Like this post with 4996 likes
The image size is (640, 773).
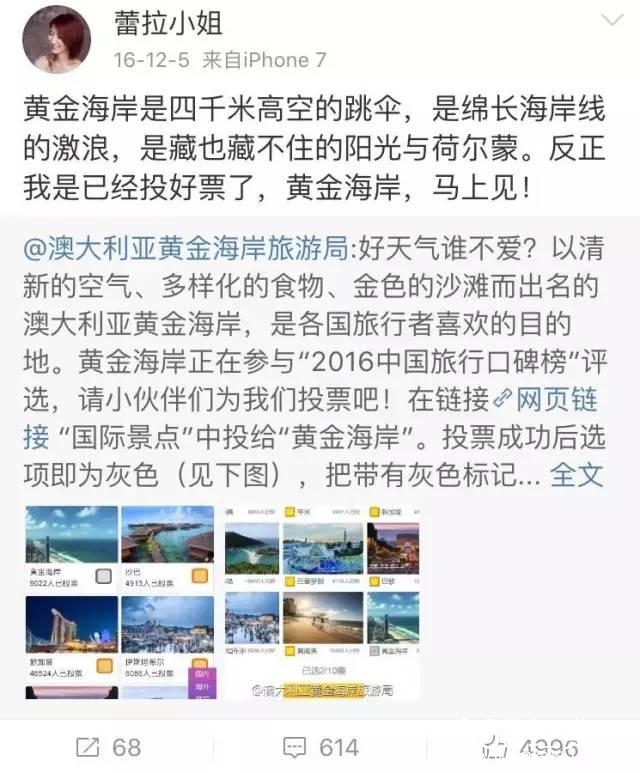[530, 747]
